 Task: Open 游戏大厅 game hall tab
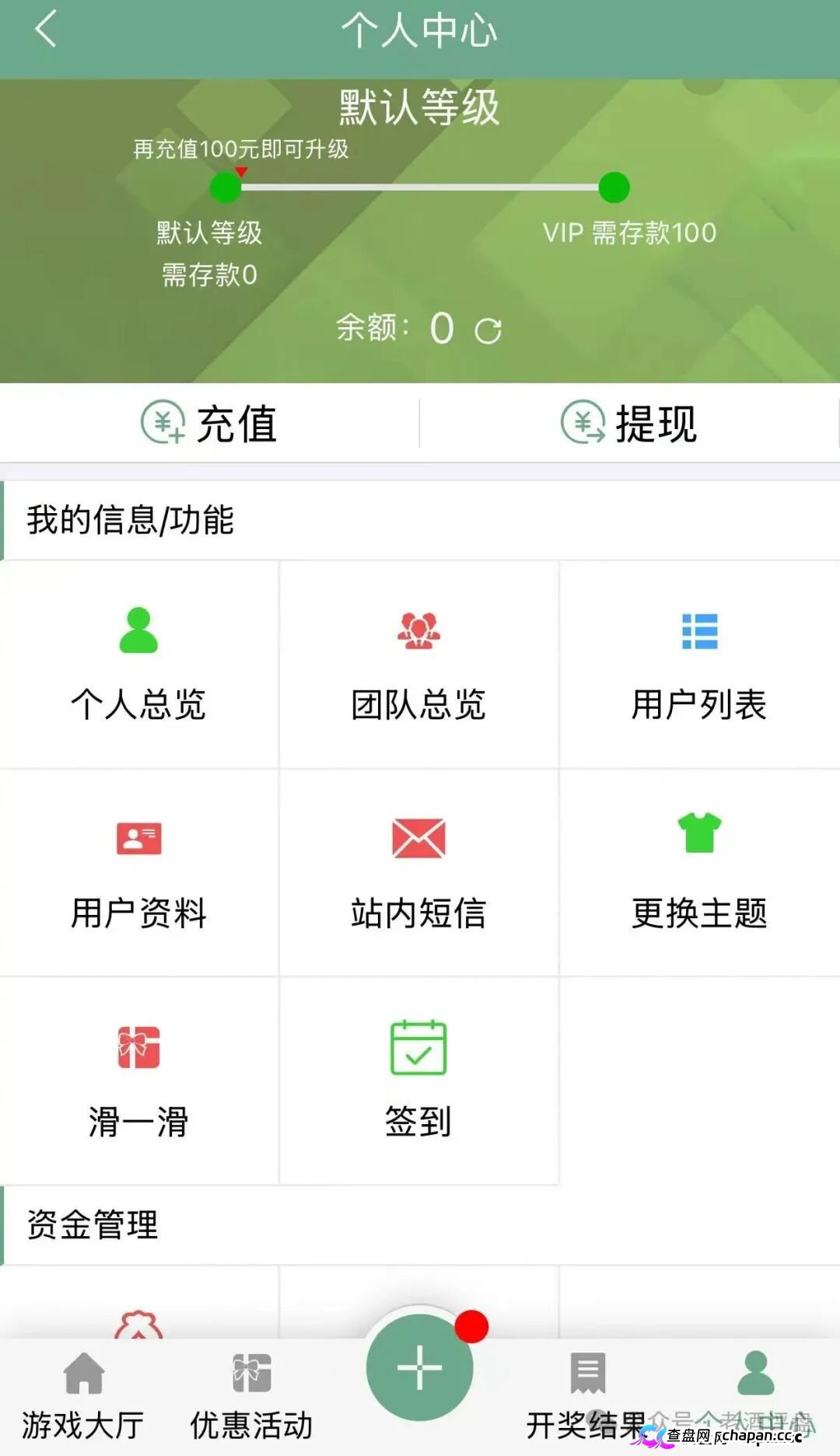pos(84,1391)
